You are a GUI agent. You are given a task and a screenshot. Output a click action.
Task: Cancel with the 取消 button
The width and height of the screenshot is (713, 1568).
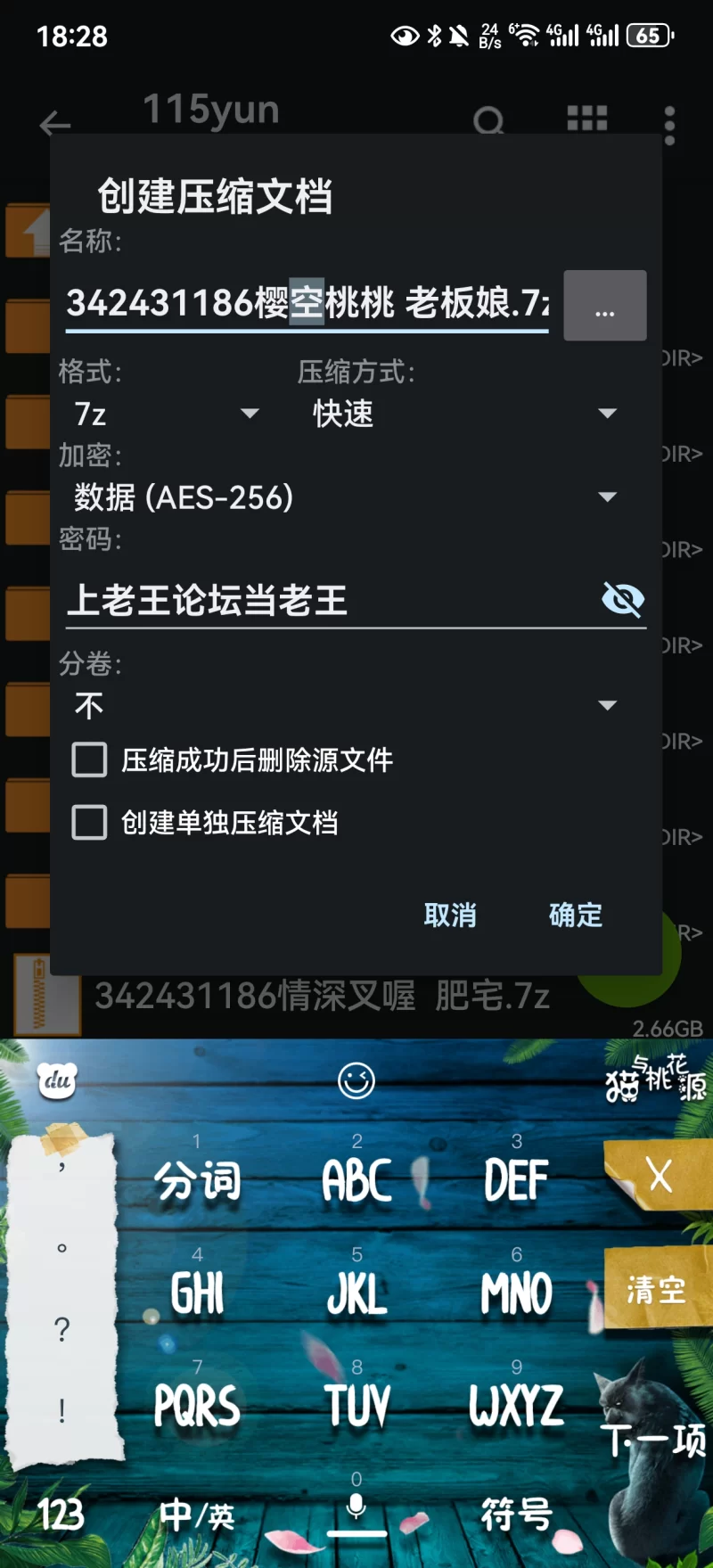(450, 915)
